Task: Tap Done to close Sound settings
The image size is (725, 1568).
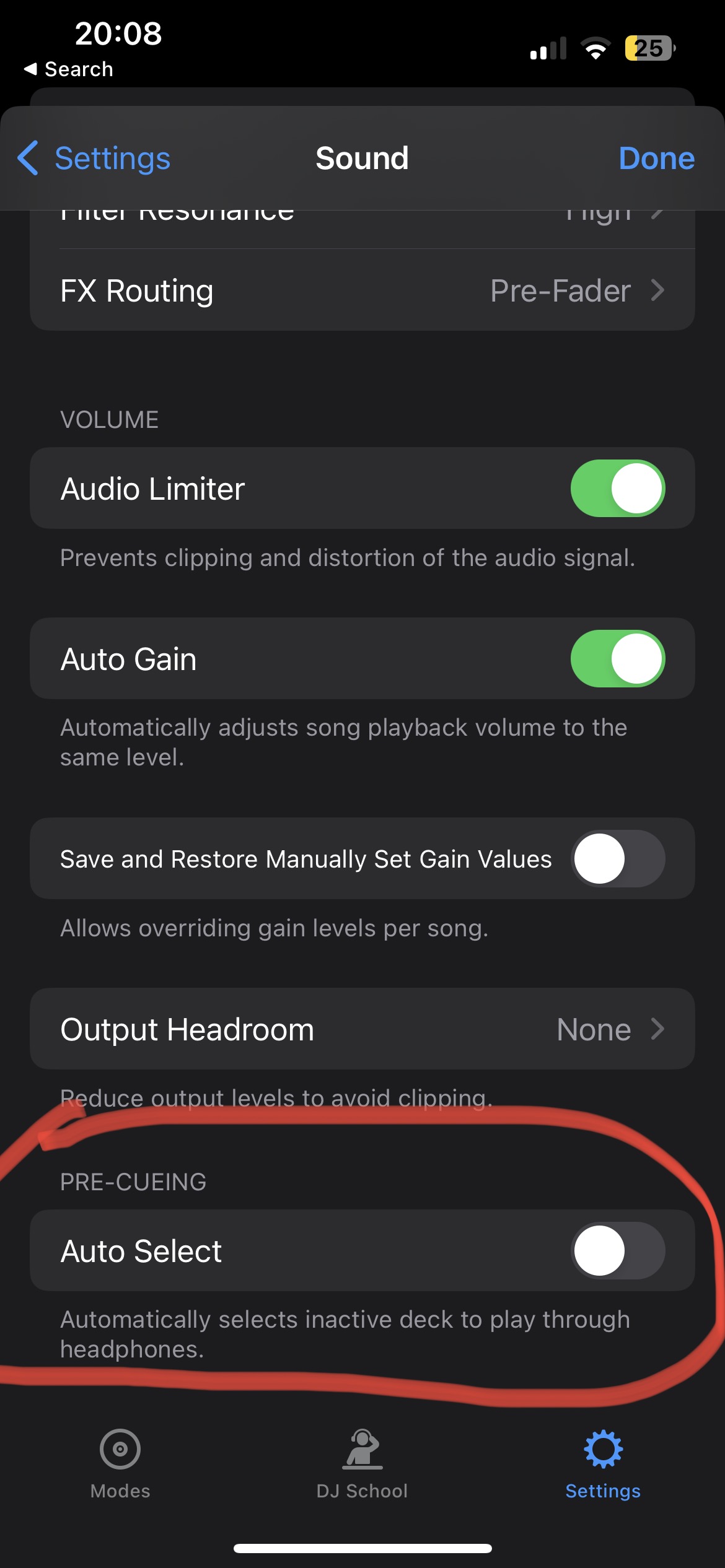Action: coord(656,158)
